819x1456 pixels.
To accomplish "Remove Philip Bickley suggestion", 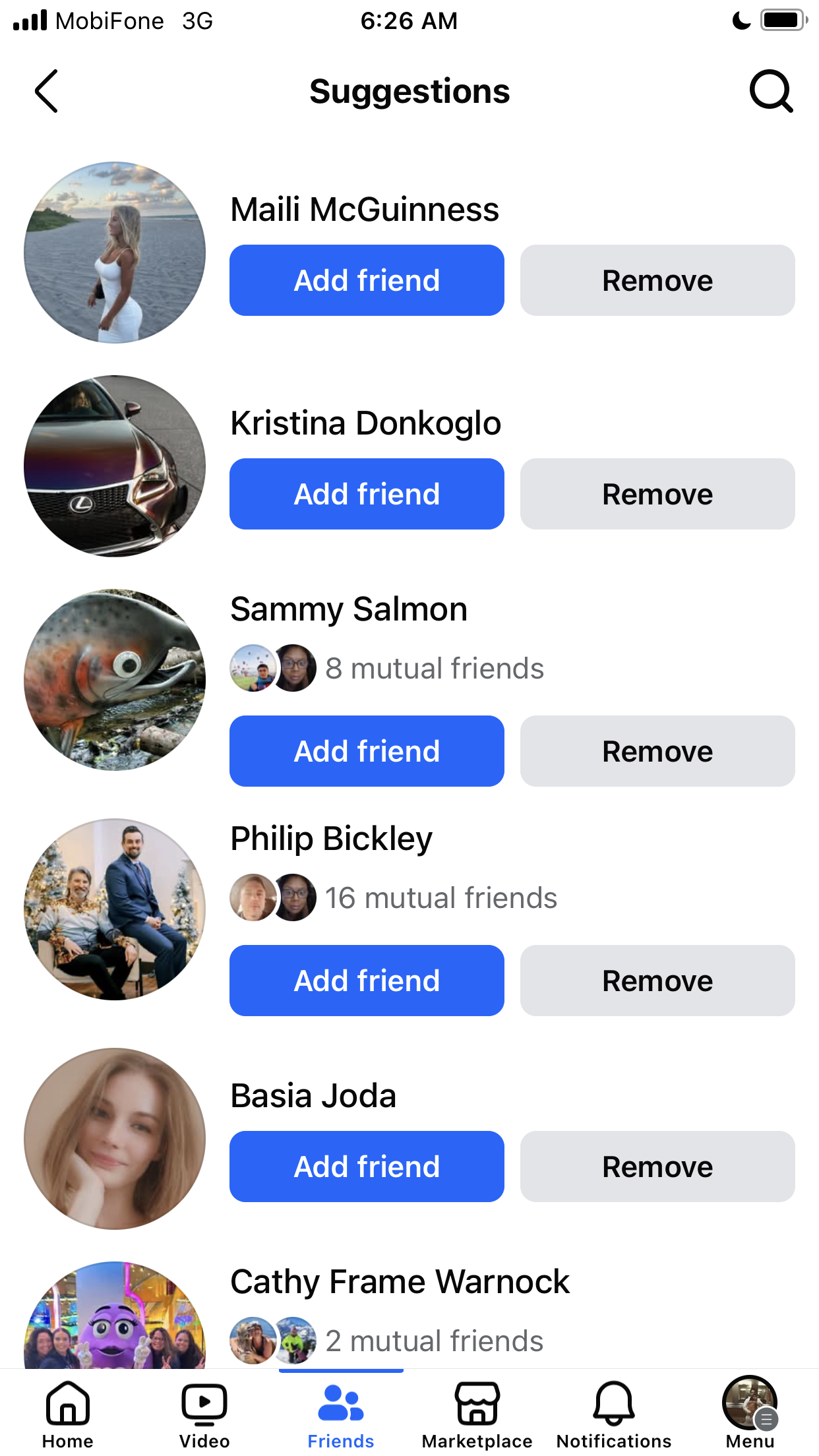I will [657, 981].
